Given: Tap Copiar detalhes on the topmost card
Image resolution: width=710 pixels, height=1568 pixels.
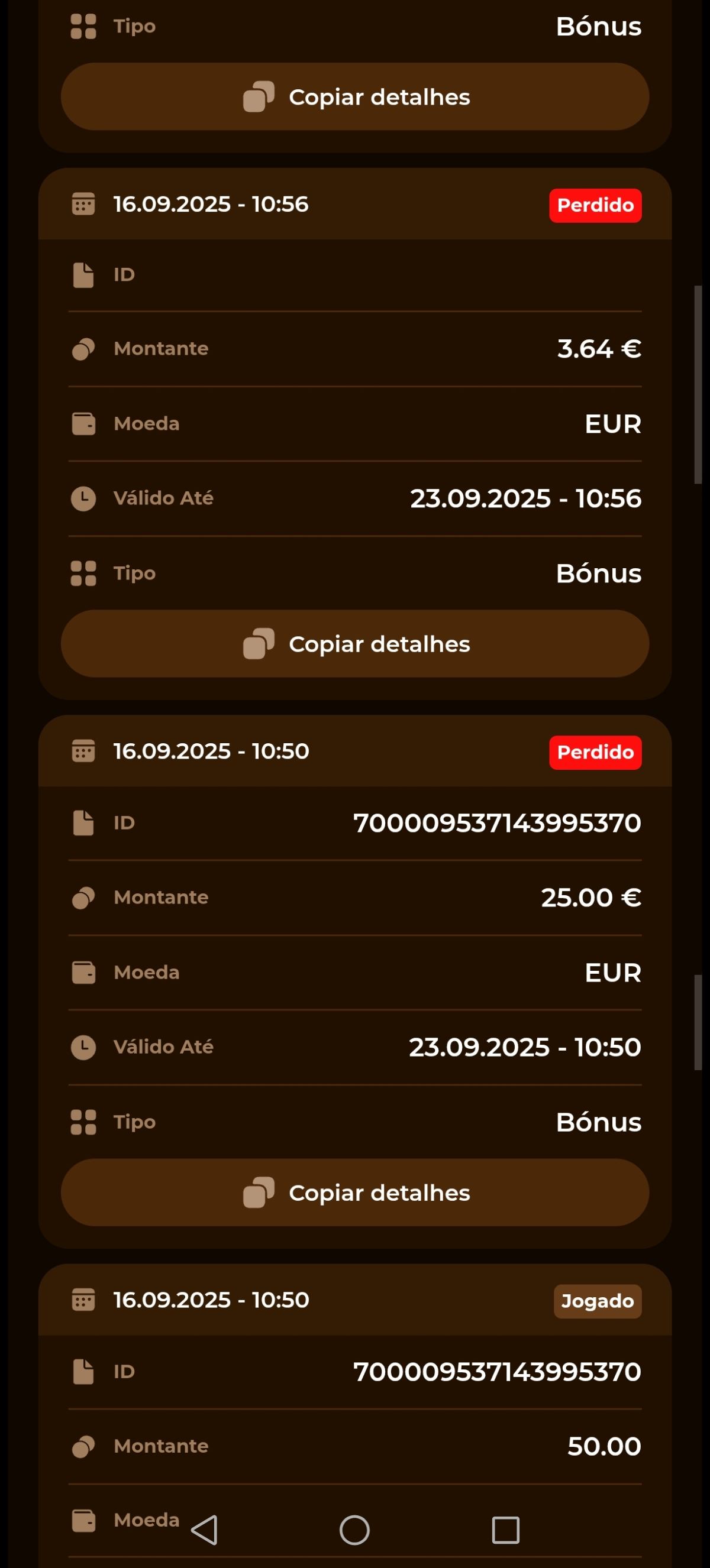Looking at the screenshot, I should (x=355, y=96).
